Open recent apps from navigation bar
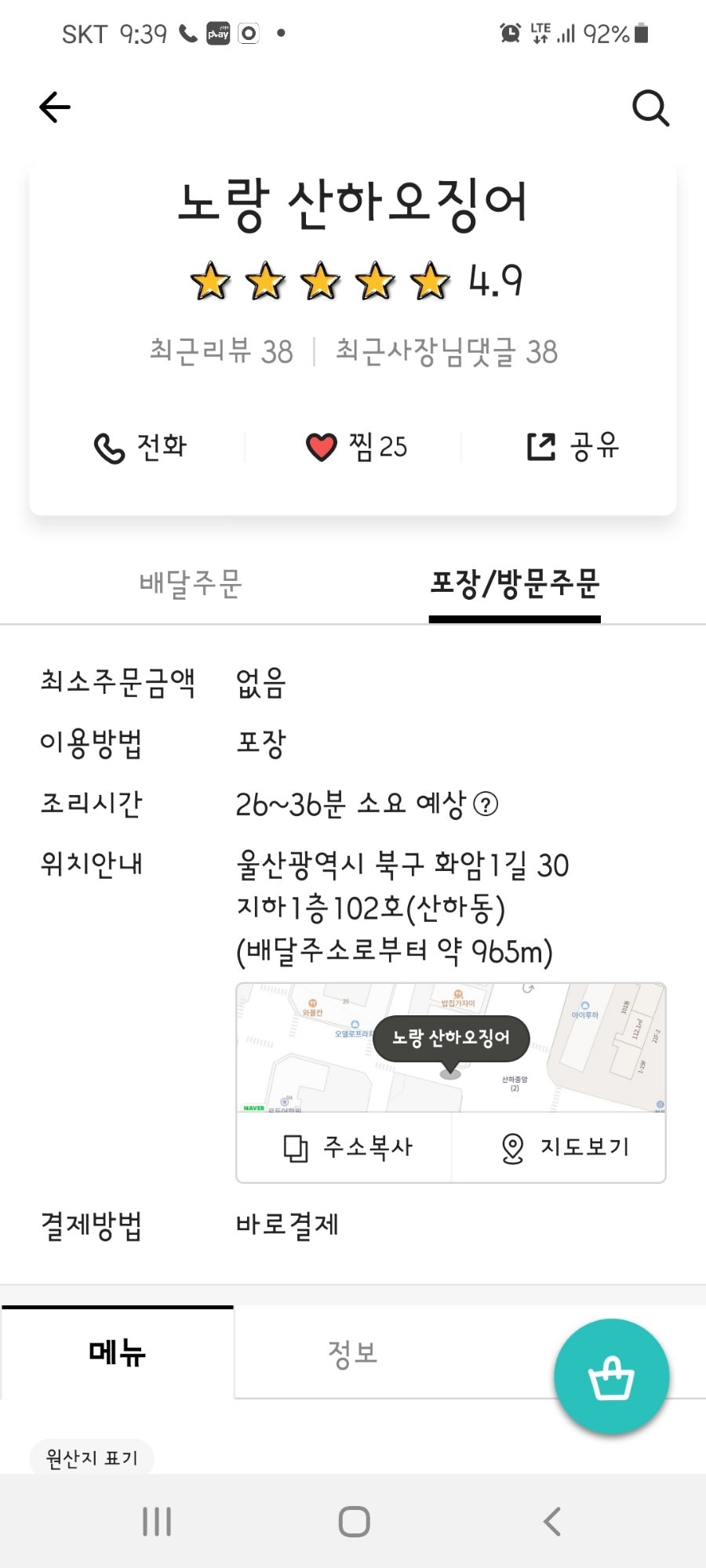 click(157, 1522)
